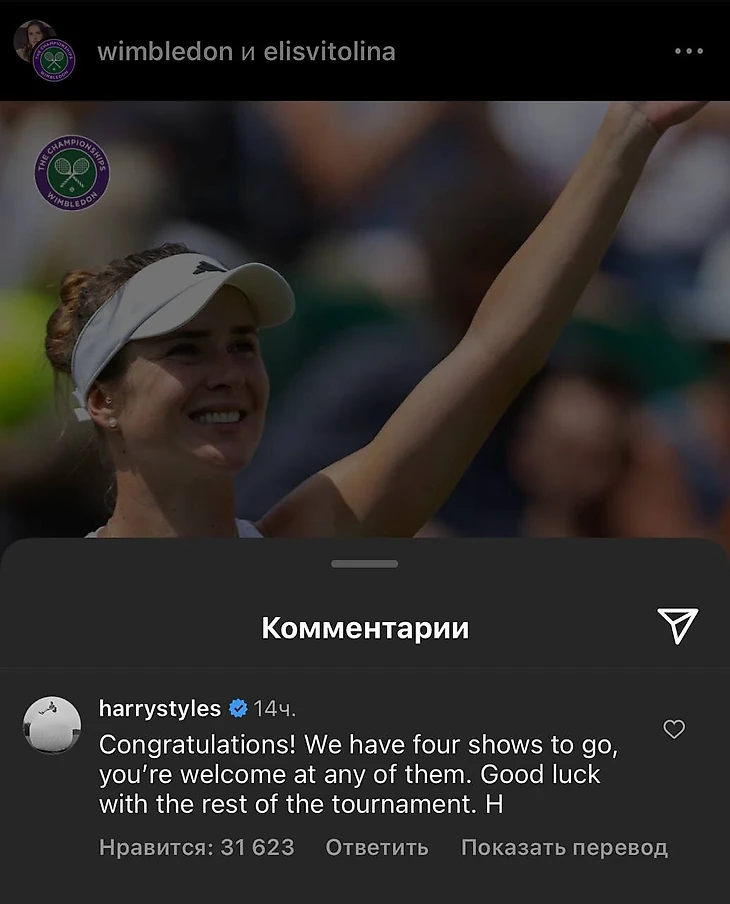Tap harrystyles' comment avatar
The image size is (730, 904).
[52, 725]
